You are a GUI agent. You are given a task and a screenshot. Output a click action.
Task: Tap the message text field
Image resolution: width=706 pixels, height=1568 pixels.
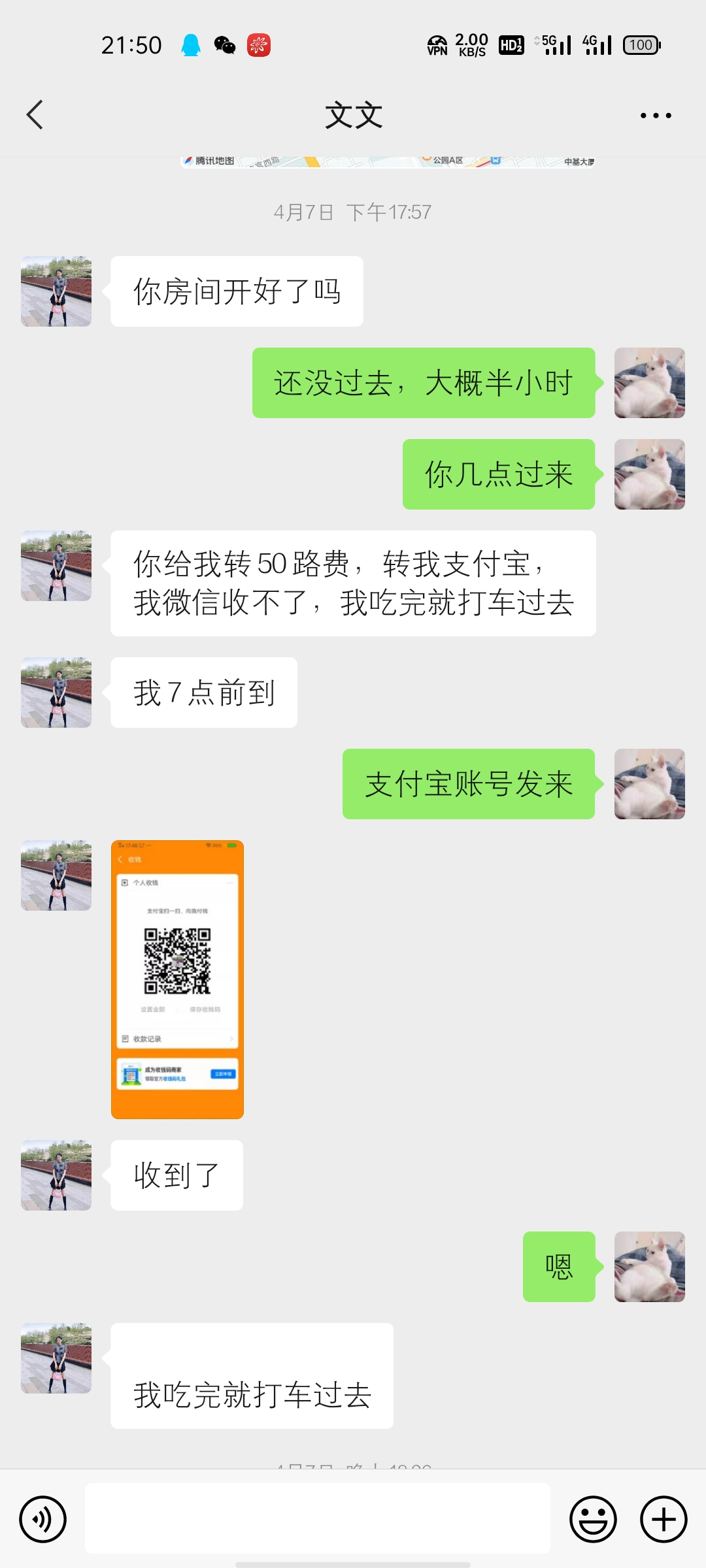click(317, 1519)
